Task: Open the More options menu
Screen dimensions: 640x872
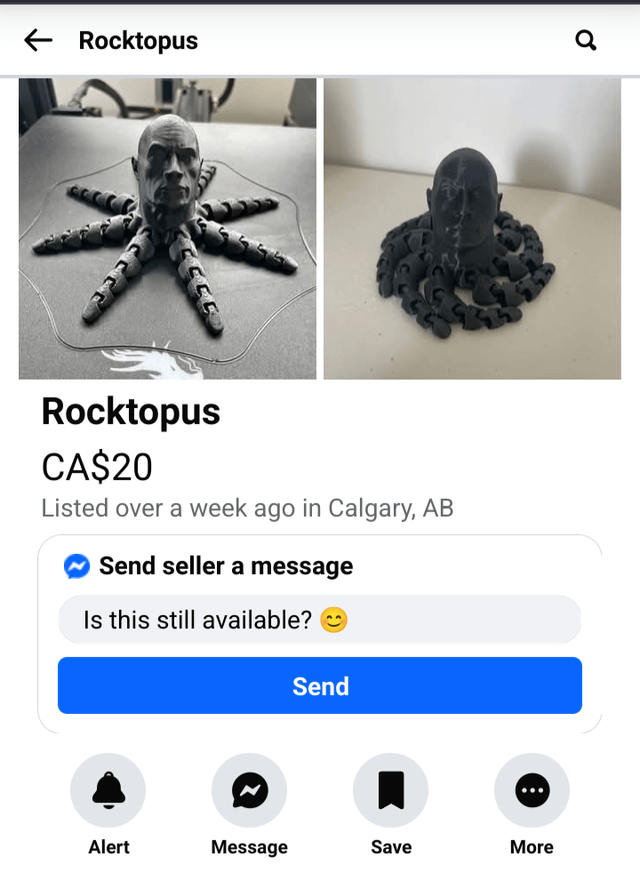Action: (x=531, y=791)
